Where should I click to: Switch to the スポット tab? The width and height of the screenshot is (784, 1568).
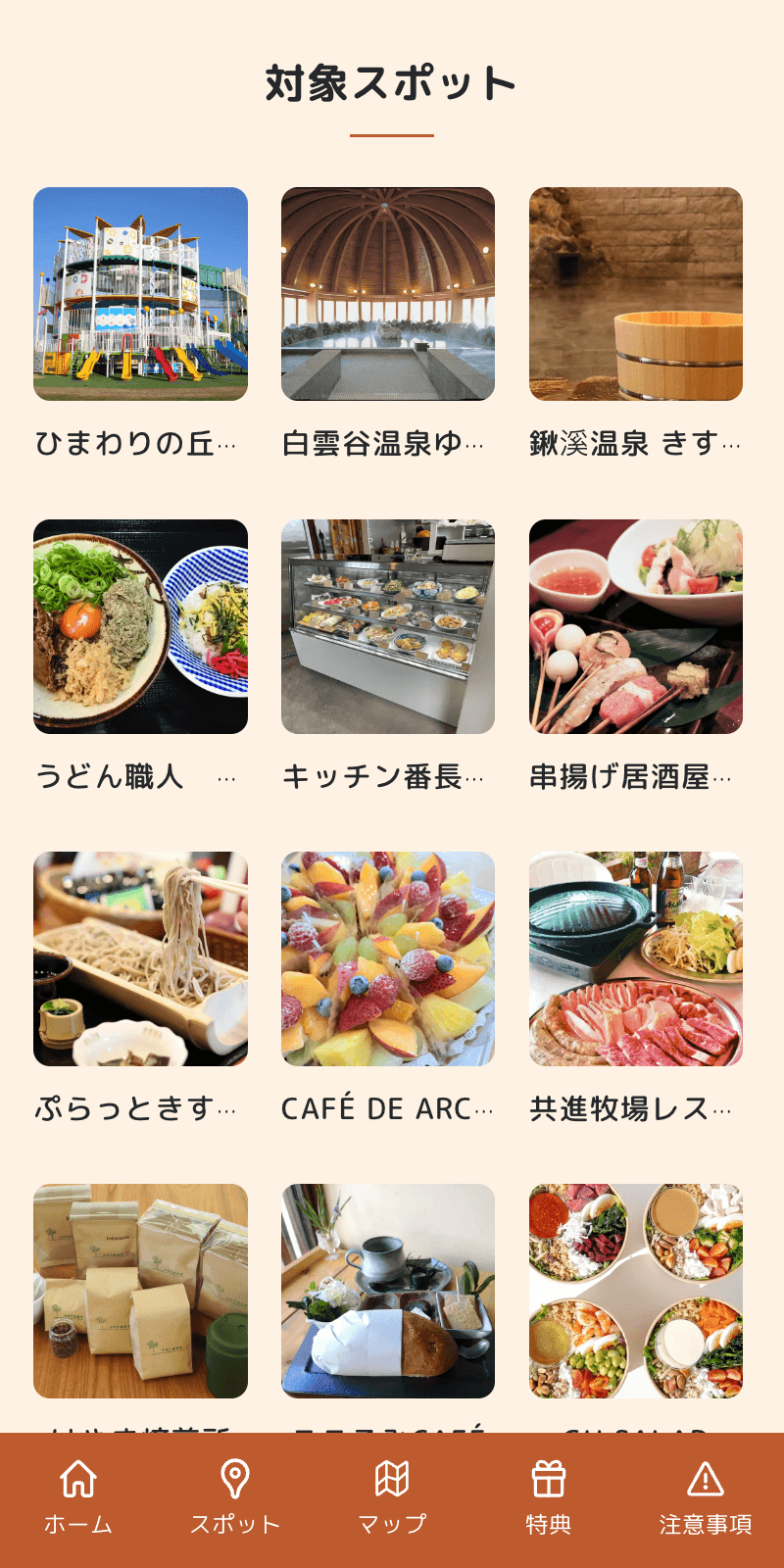pyautogui.click(x=235, y=1498)
